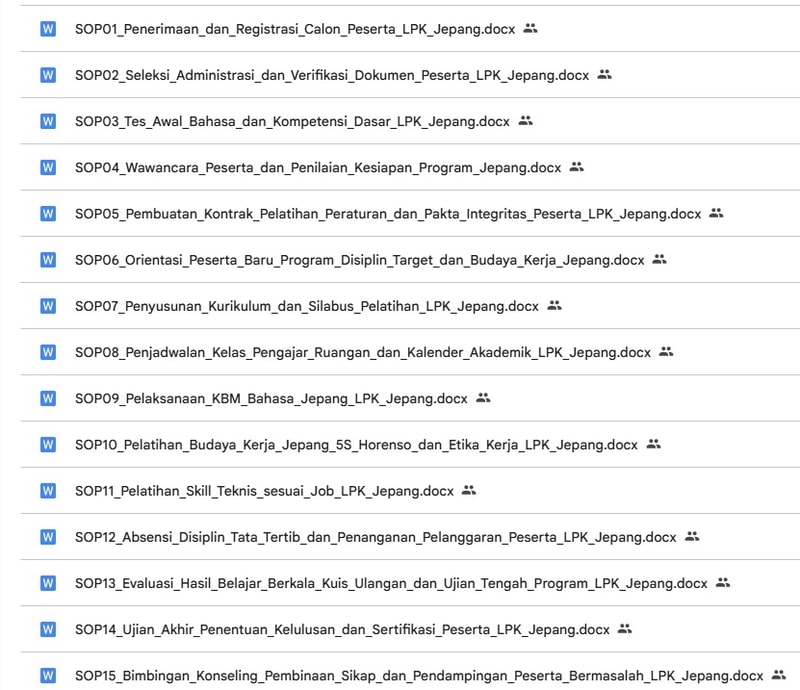Open SOP09 Pelaksanaan KBM Bahasa Jepang
The image size is (800, 690).
(x=271, y=398)
